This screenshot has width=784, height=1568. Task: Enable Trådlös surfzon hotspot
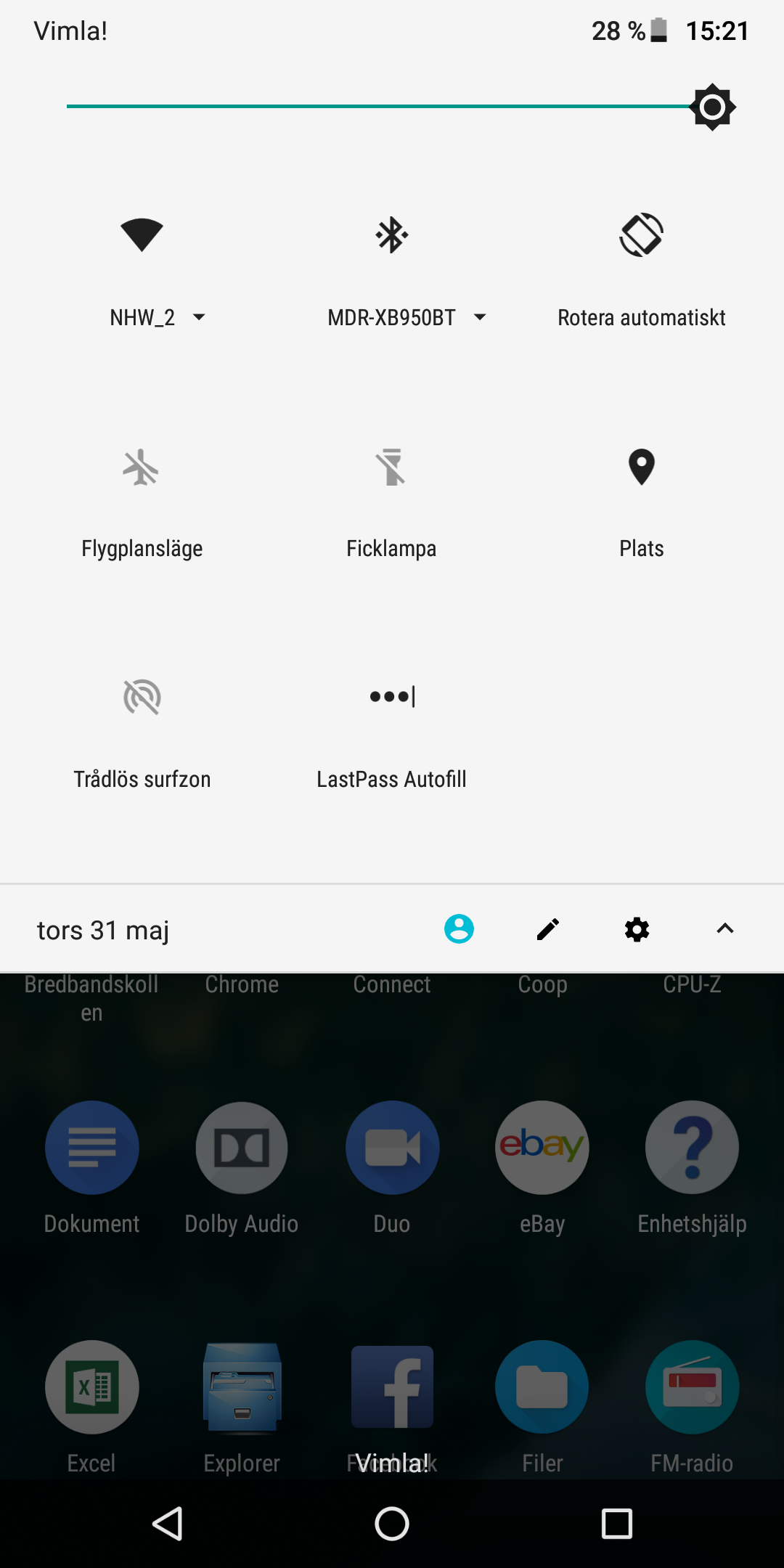pyautogui.click(x=142, y=698)
